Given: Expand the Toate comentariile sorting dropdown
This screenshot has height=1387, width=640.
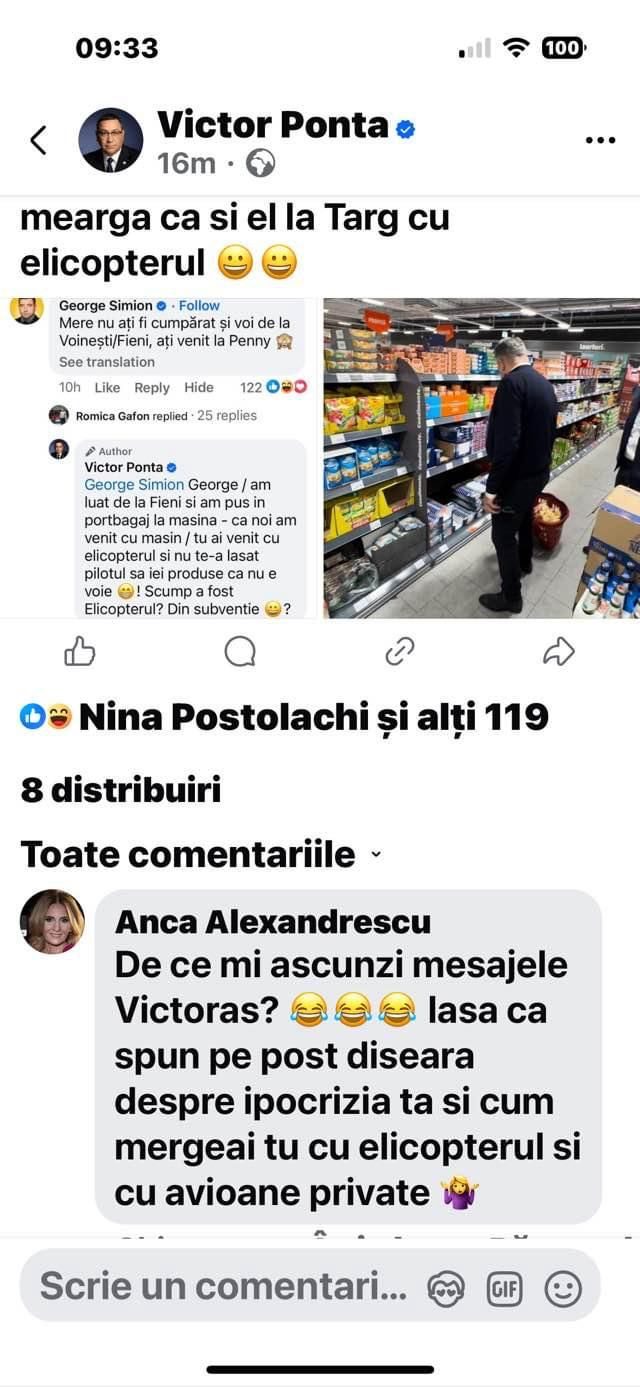Looking at the screenshot, I should [201, 854].
